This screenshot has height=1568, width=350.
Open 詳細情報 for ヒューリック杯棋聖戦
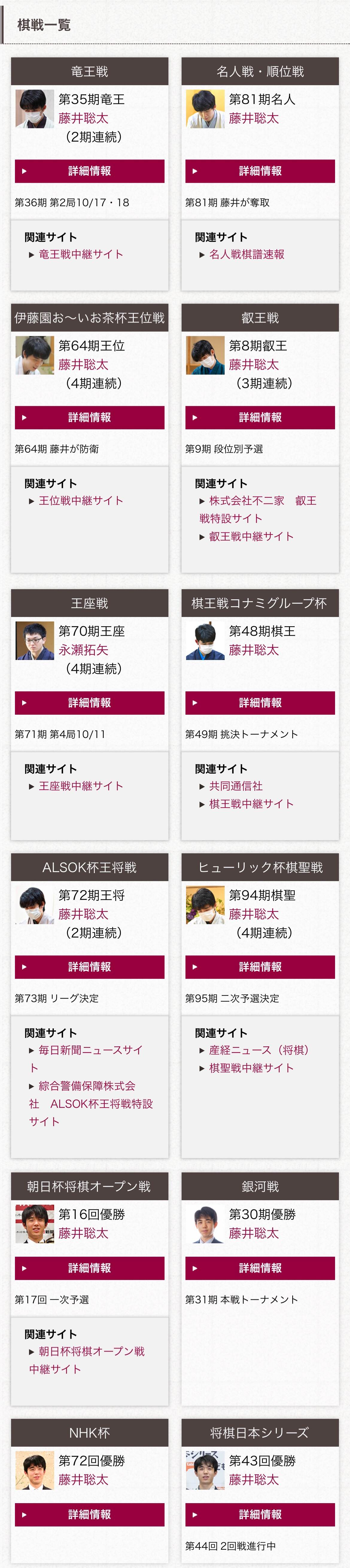pos(260,967)
